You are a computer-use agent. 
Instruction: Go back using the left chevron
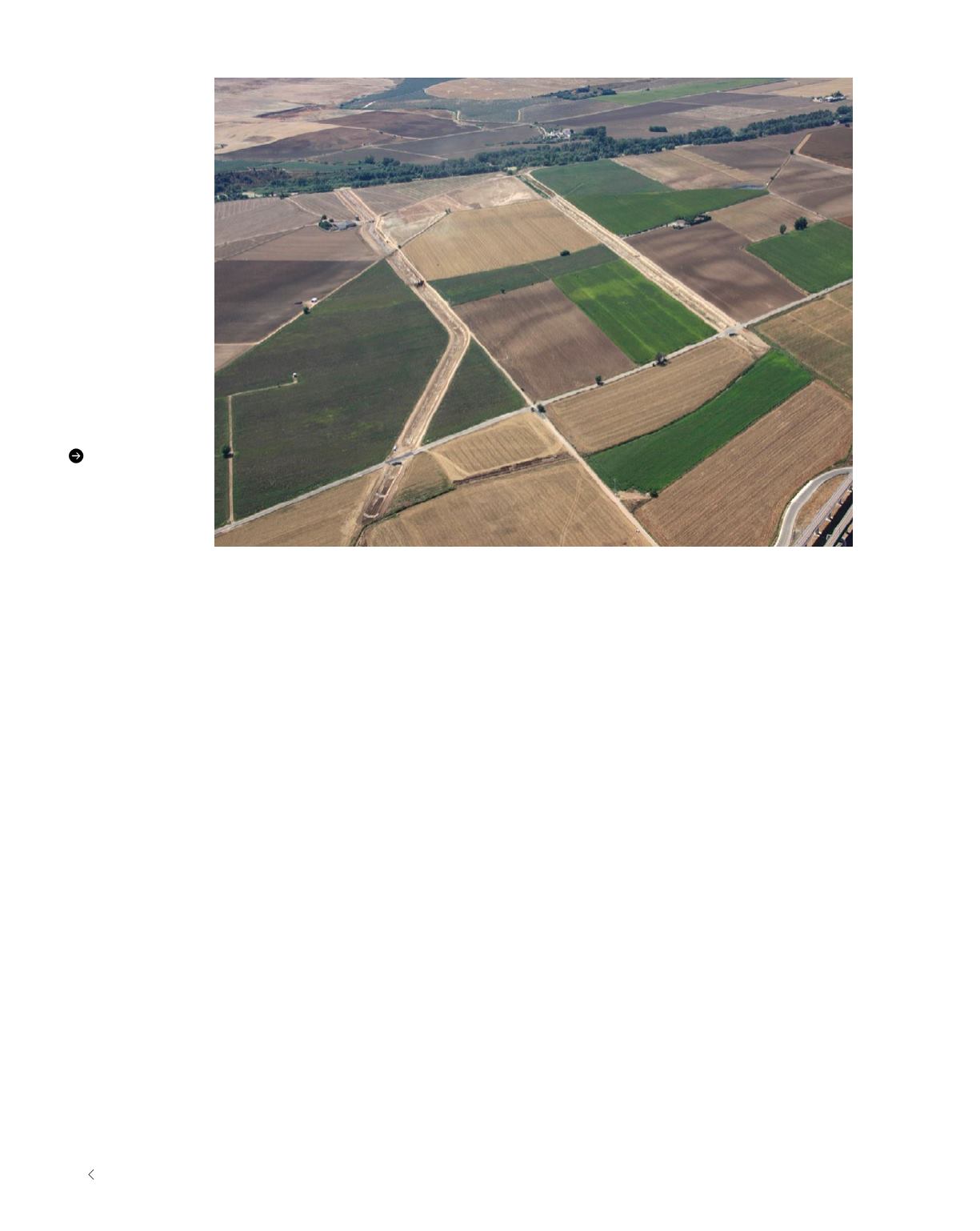click(91, 1174)
